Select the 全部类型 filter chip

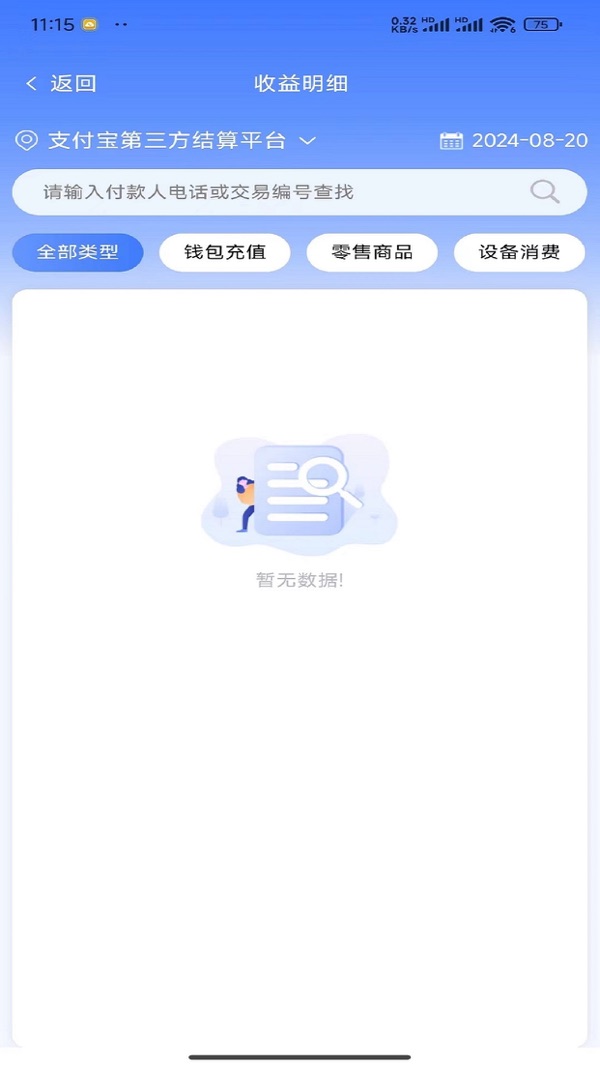click(x=78, y=253)
